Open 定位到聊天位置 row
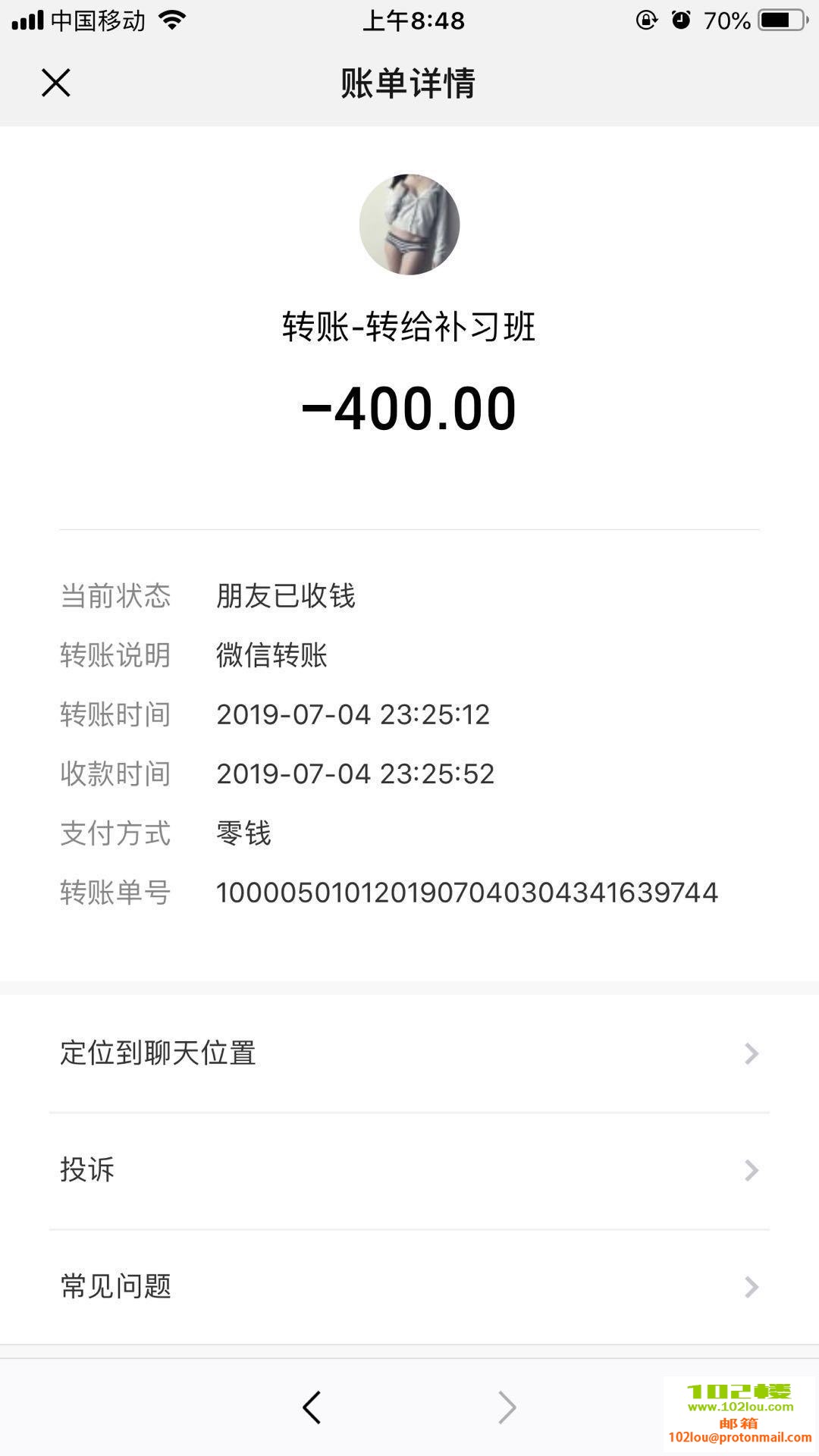The height and width of the screenshot is (1456, 819). 409,1053
